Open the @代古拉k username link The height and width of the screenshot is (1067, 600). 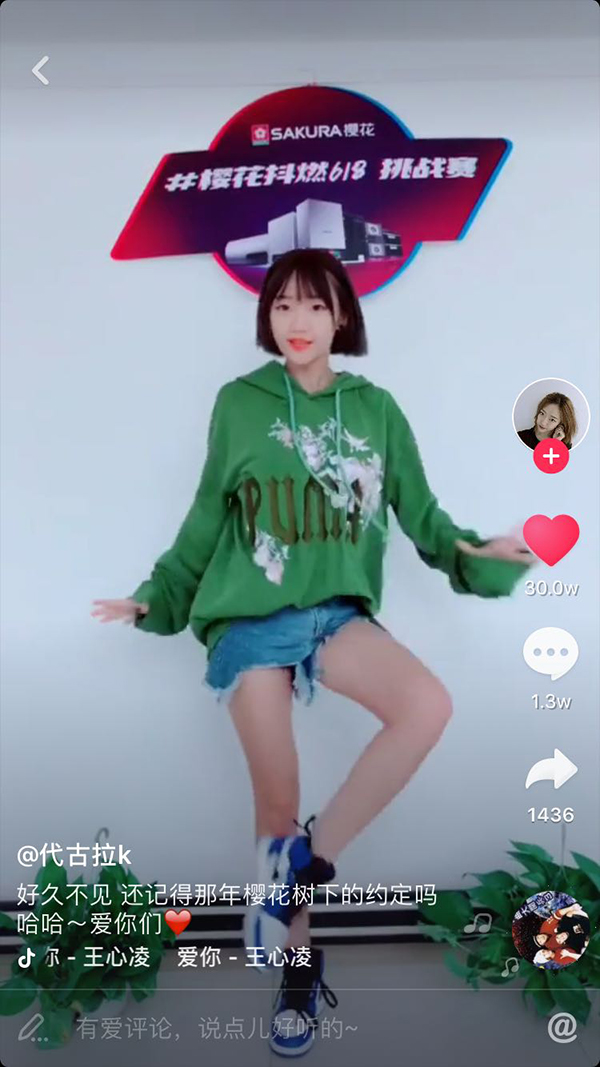click(74, 856)
